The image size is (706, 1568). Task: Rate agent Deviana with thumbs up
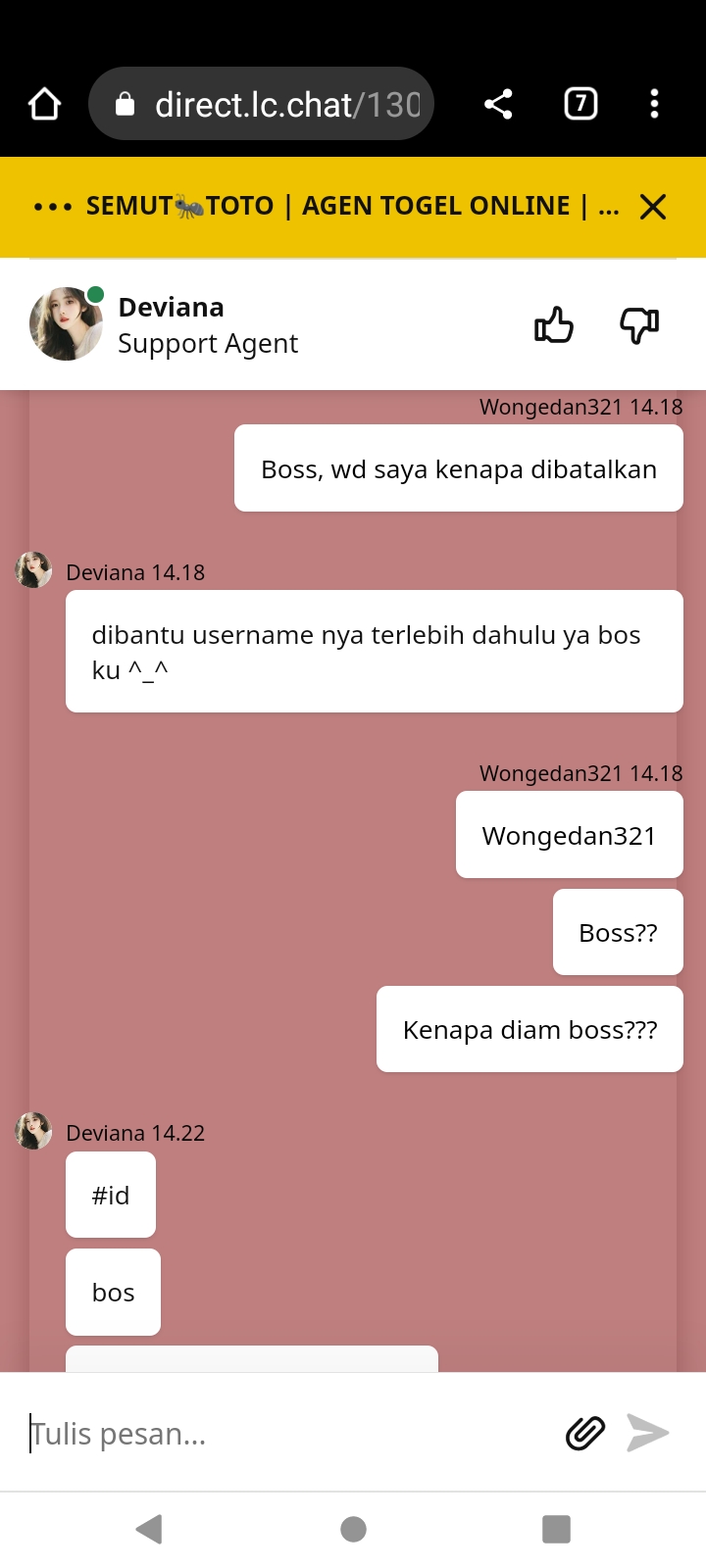(554, 325)
